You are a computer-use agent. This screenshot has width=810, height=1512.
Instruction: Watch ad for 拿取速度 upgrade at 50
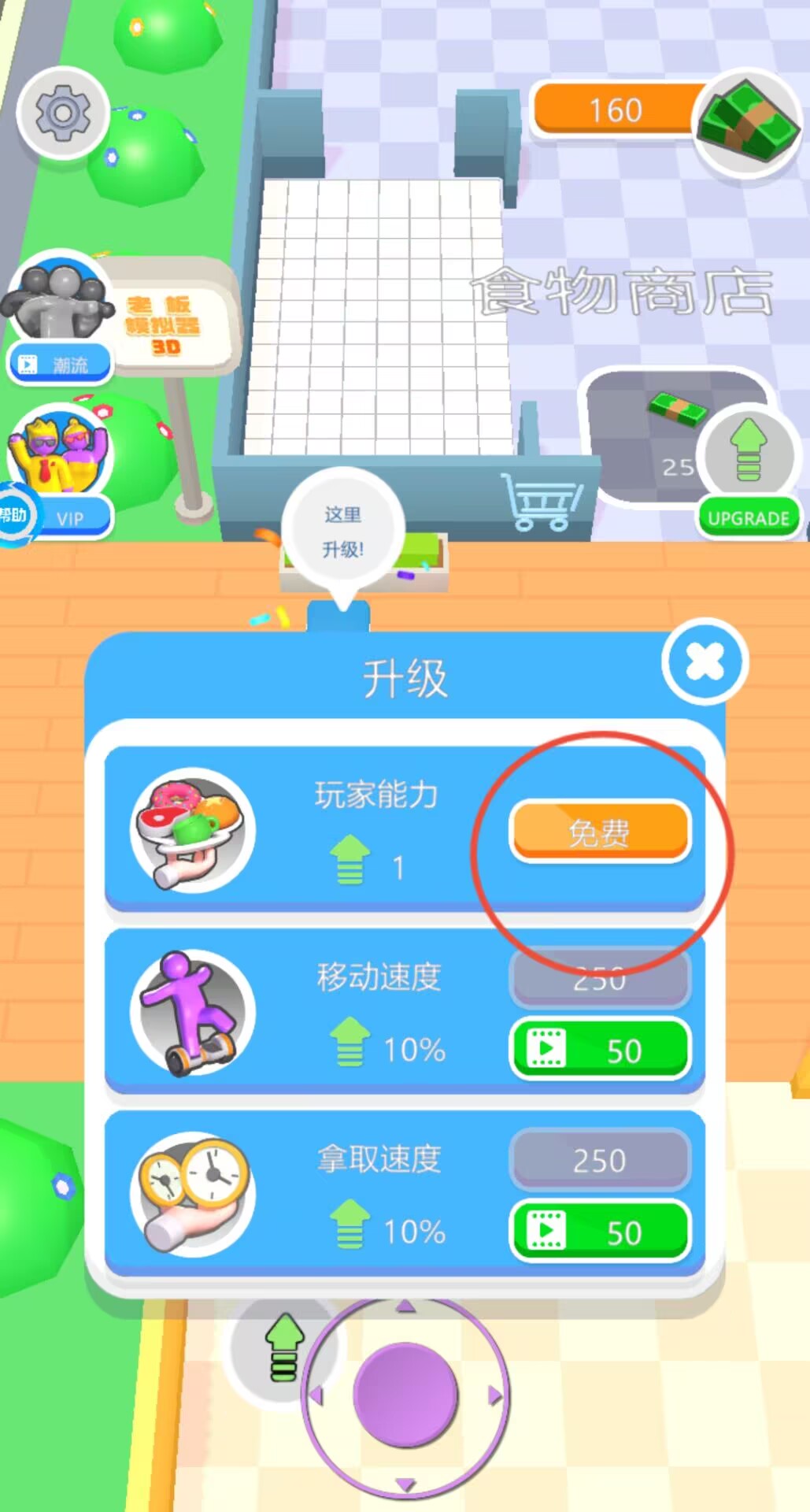[x=601, y=1231]
